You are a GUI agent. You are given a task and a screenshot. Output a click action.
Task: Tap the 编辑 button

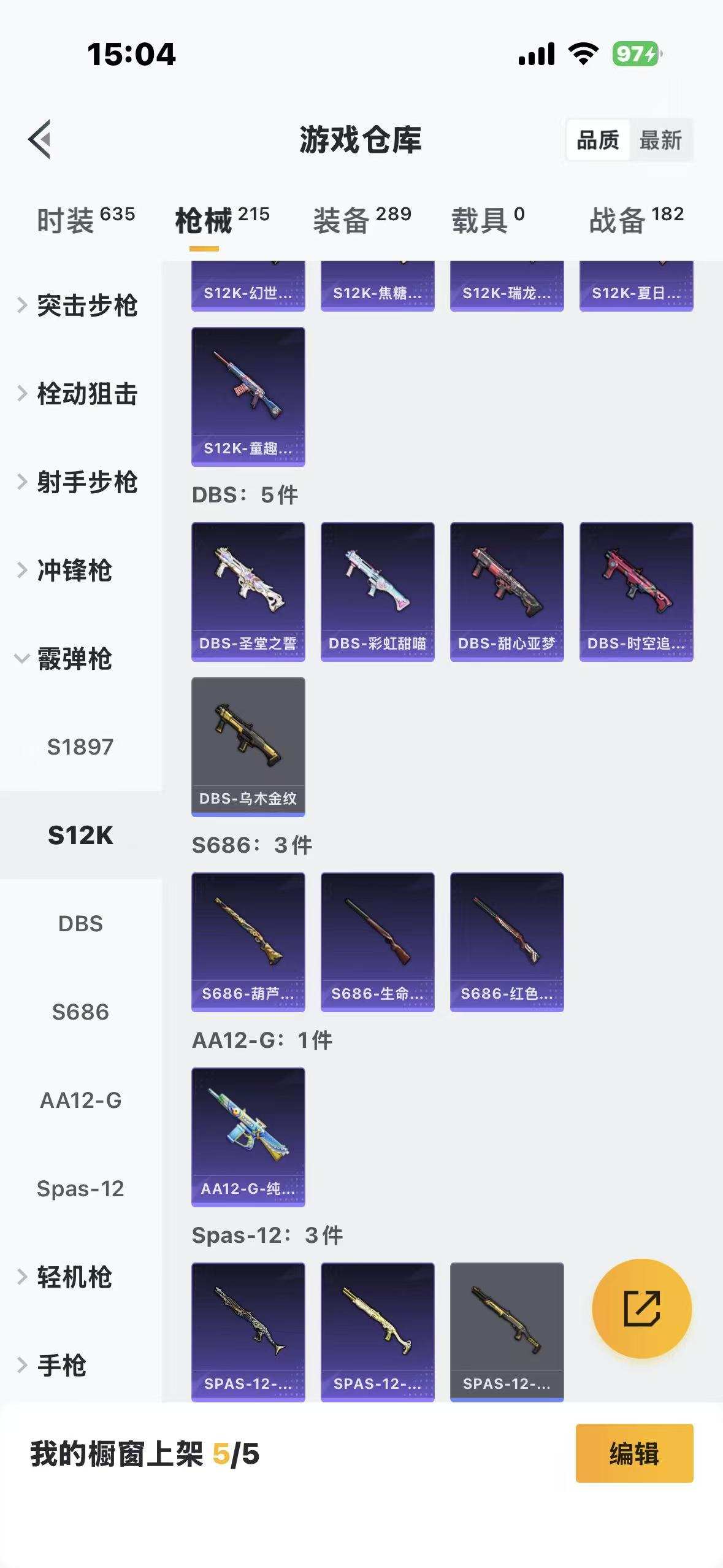(634, 1453)
